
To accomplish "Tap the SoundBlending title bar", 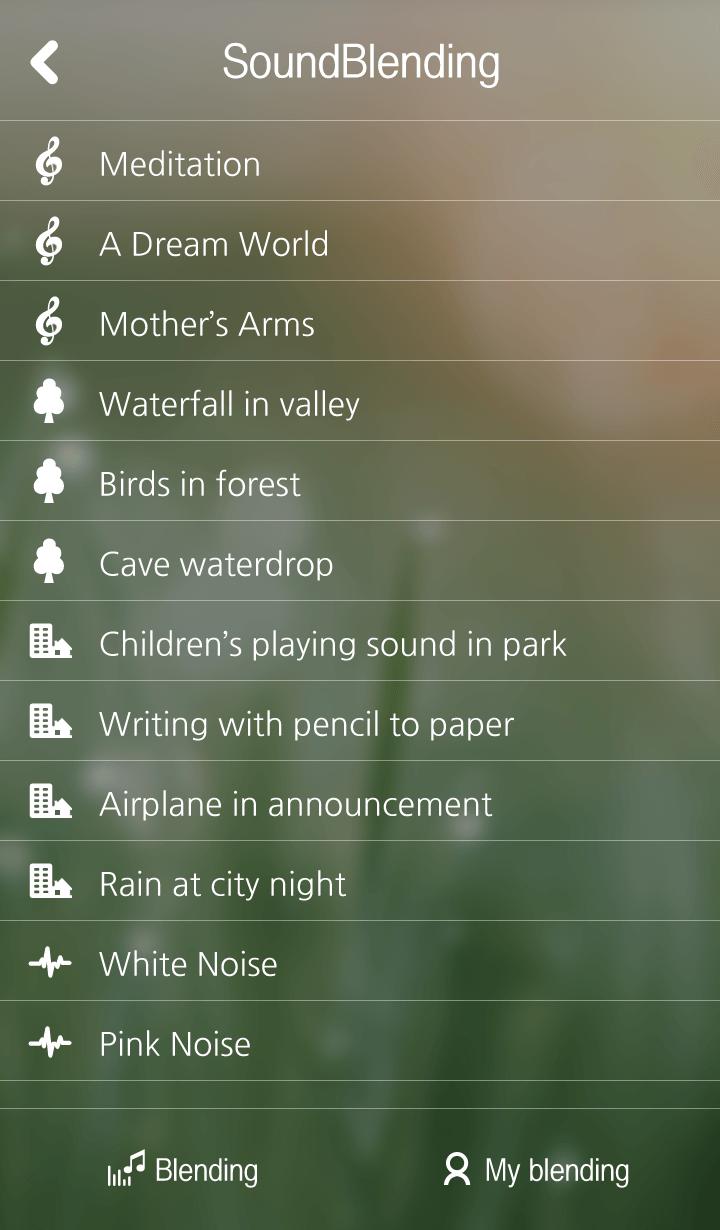I will (x=360, y=62).
